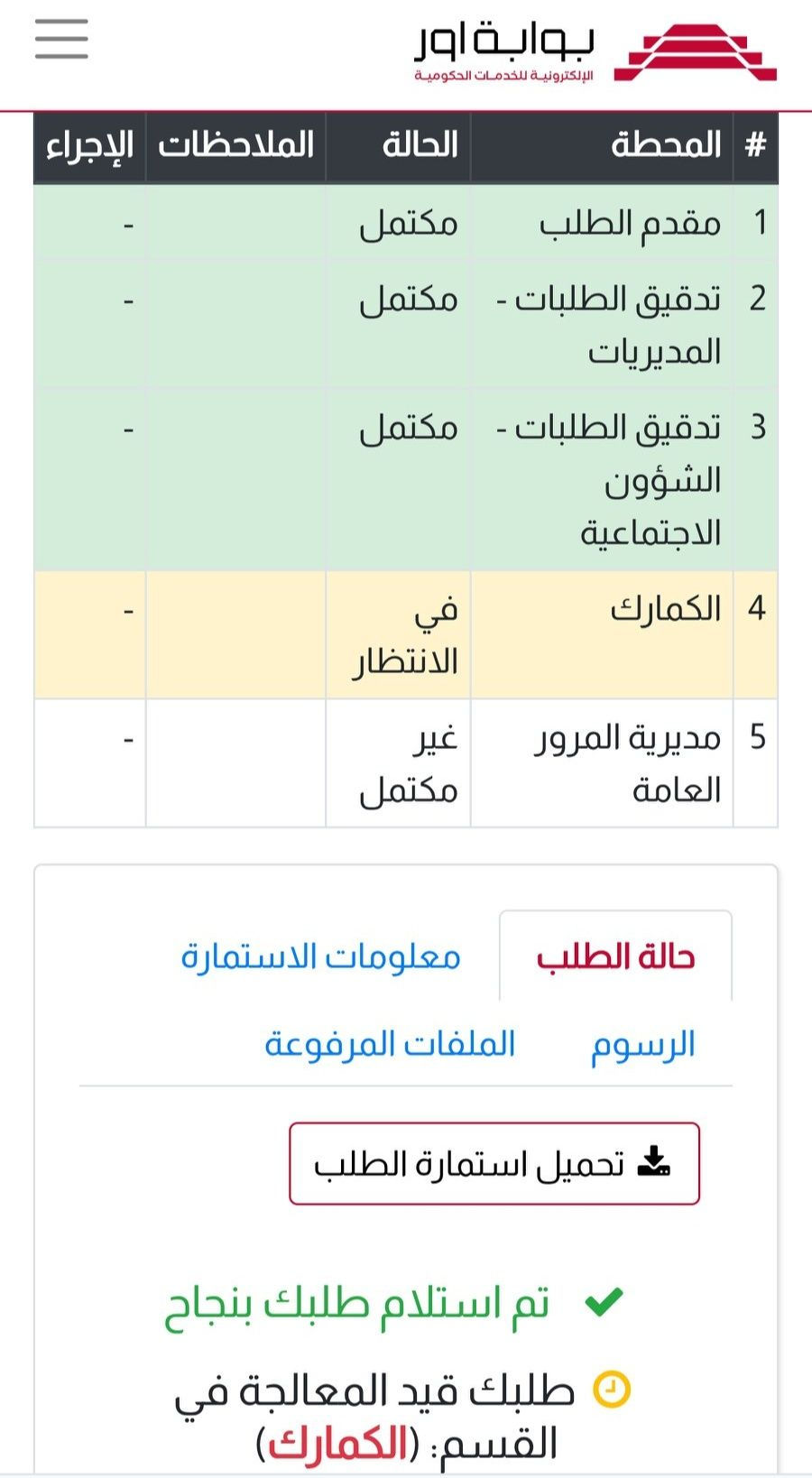
Task: Switch to the الملفات المرفوعة tab
Action: [x=389, y=1045]
